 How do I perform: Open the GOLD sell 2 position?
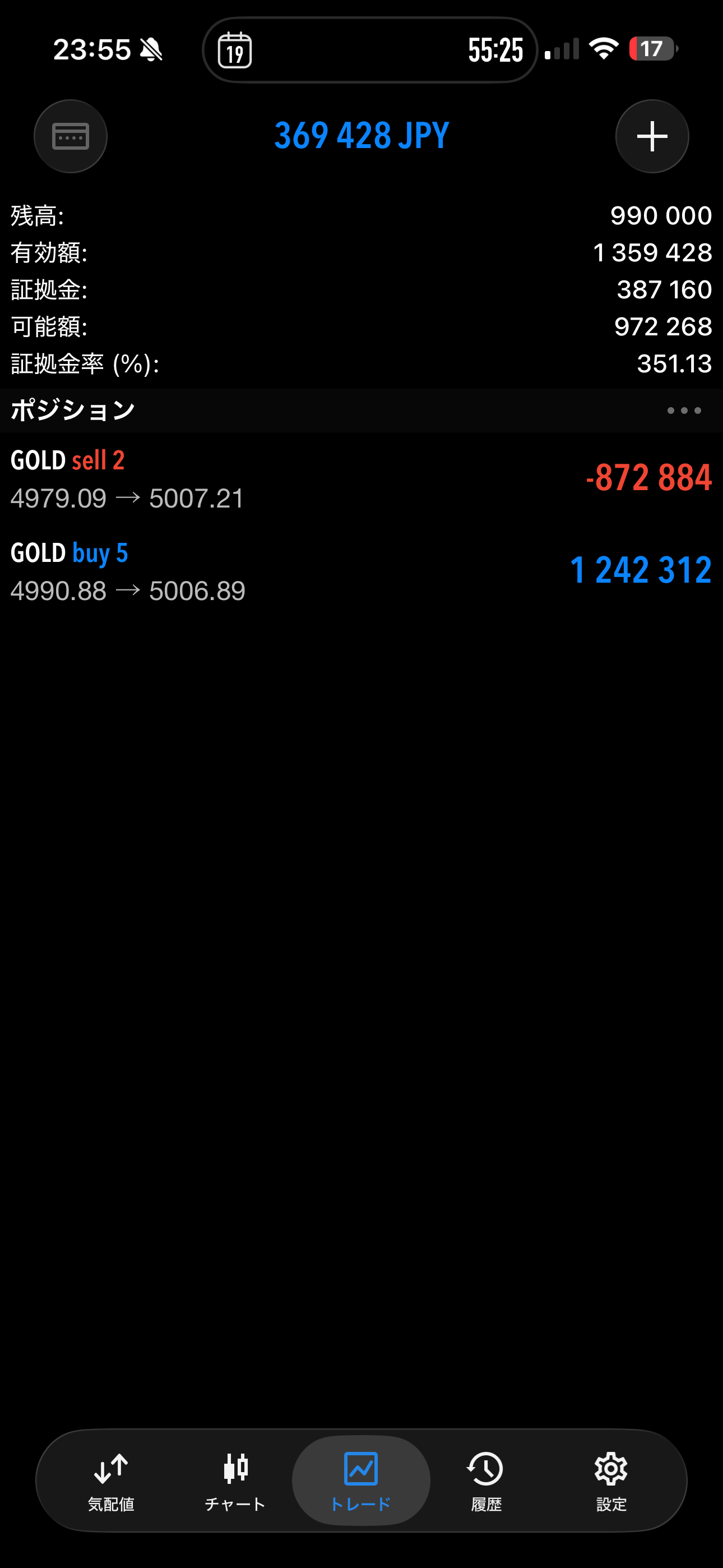[361, 478]
